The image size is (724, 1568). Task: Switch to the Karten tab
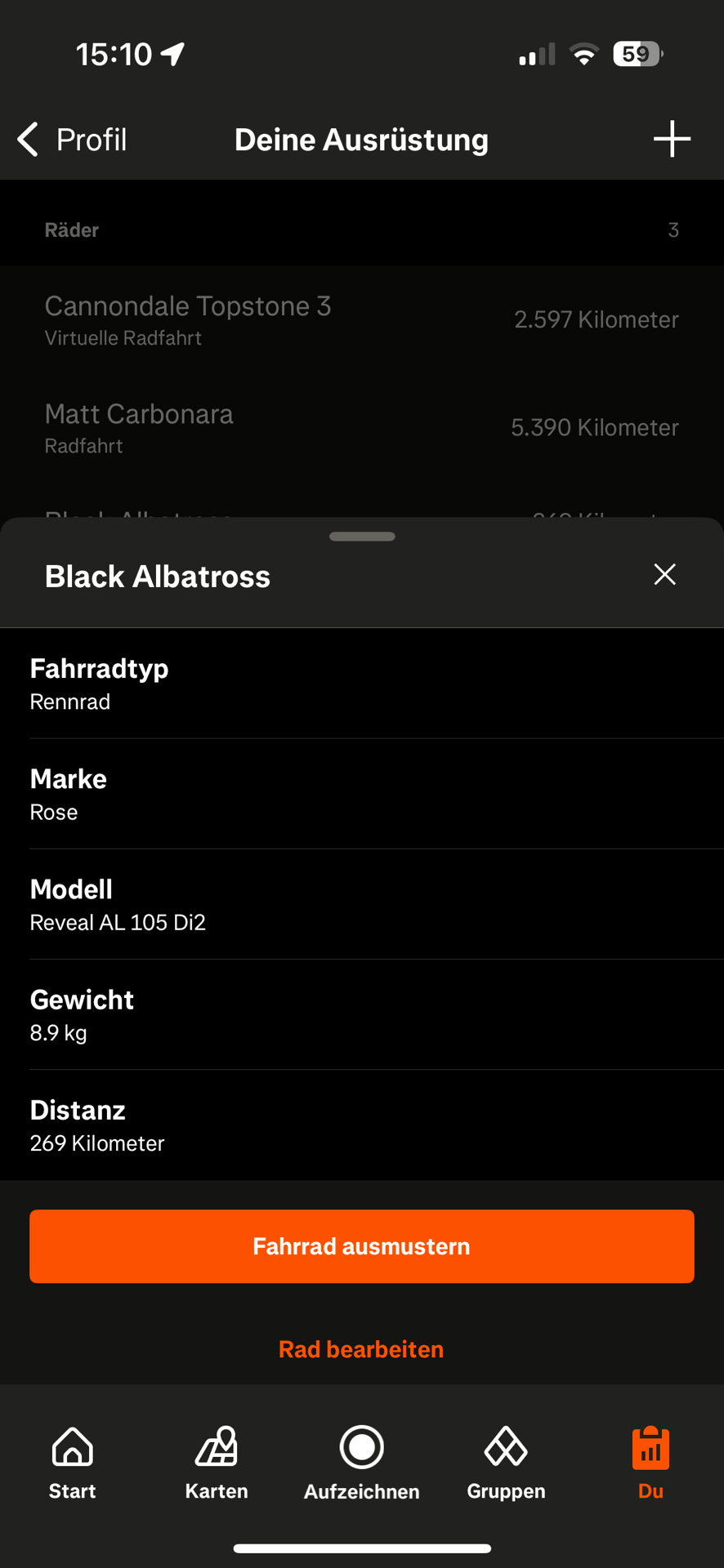[x=217, y=1462]
